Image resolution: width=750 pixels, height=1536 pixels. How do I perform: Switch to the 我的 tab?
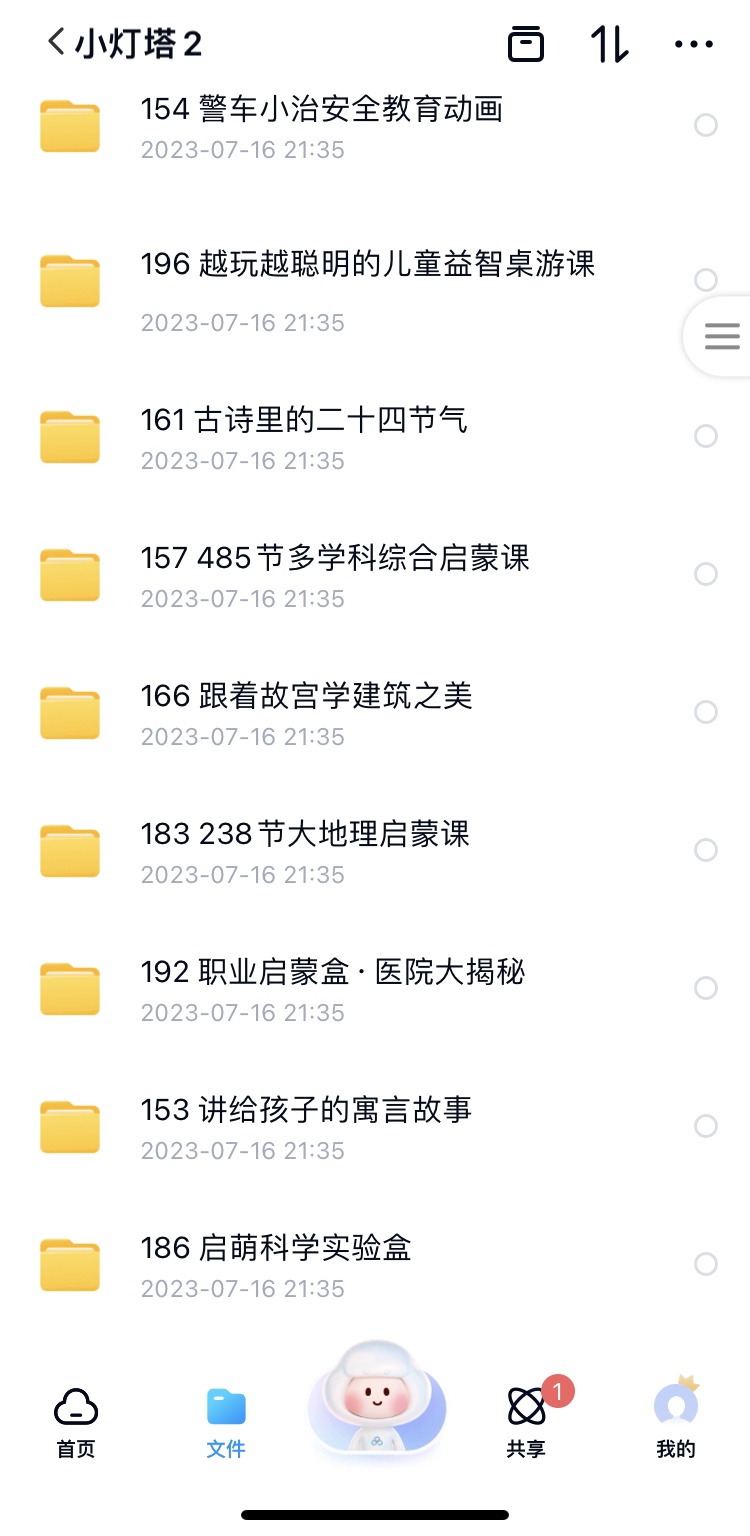point(676,1423)
